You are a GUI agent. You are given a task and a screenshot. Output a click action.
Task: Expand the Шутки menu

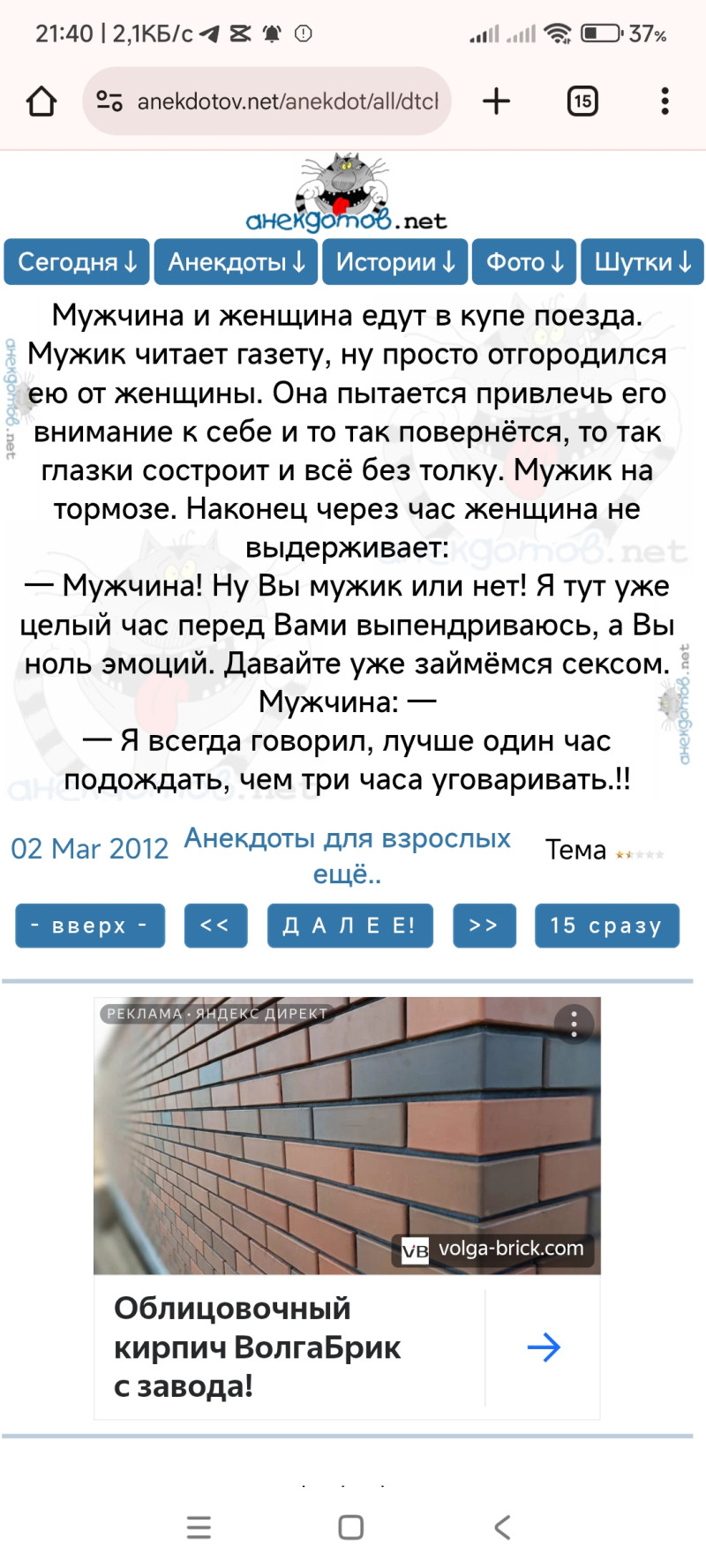[642, 262]
